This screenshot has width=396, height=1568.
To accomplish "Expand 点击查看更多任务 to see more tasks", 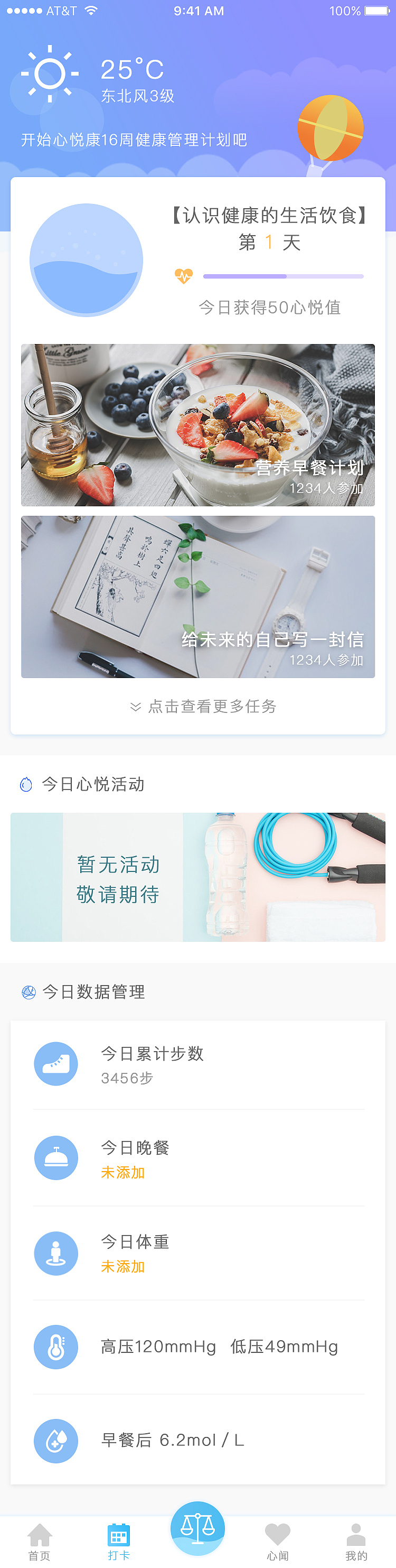I will 203,706.
